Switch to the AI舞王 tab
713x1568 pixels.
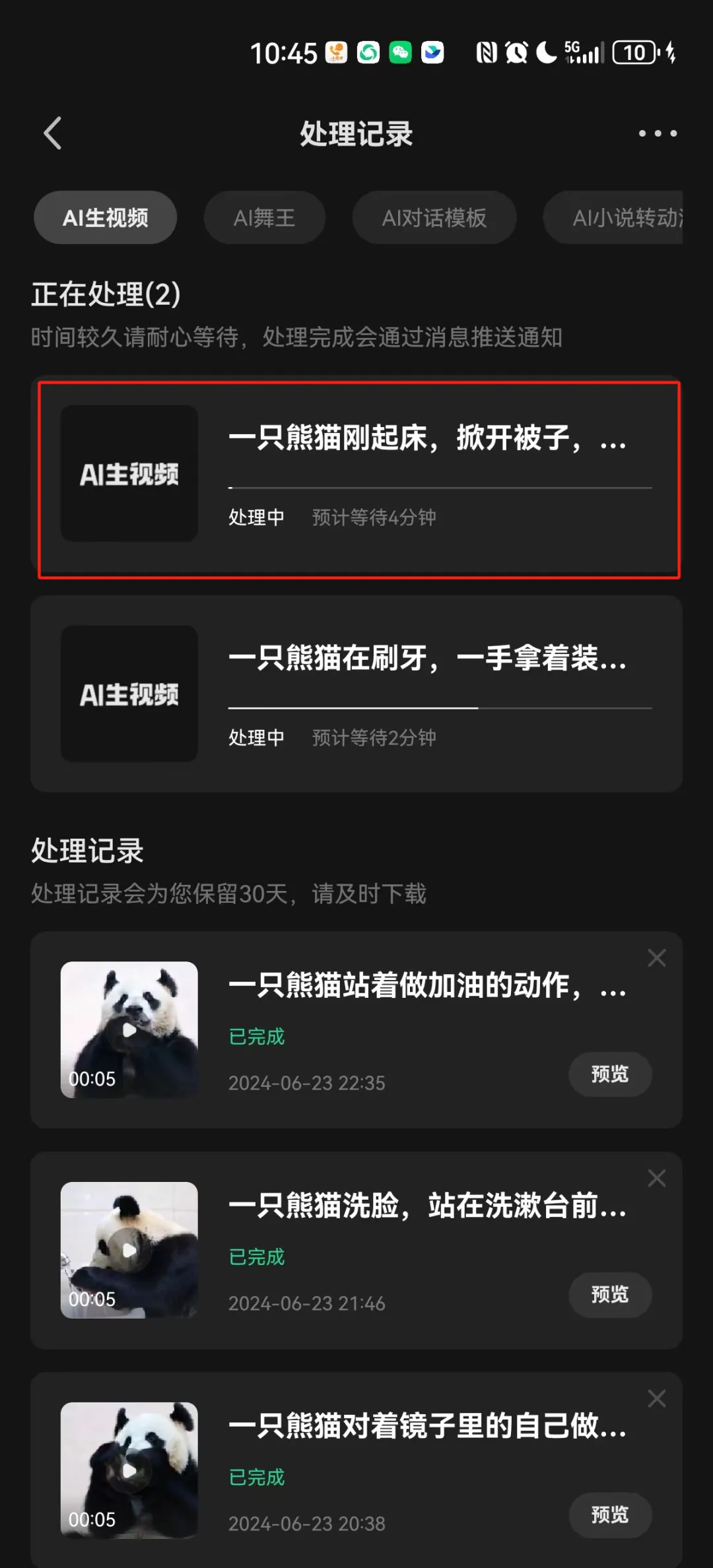tap(264, 218)
